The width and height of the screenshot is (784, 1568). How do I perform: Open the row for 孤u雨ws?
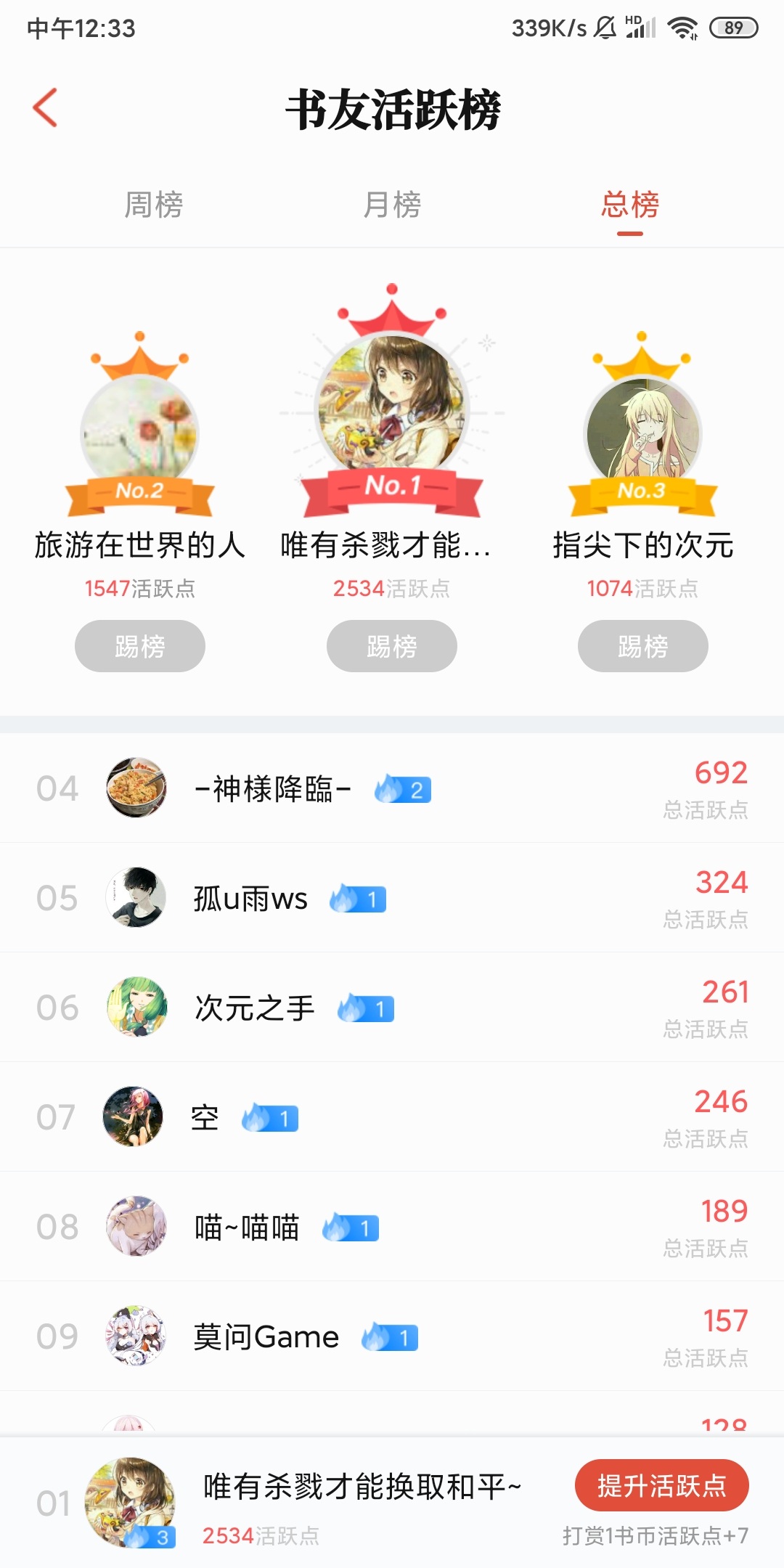(392, 898)
